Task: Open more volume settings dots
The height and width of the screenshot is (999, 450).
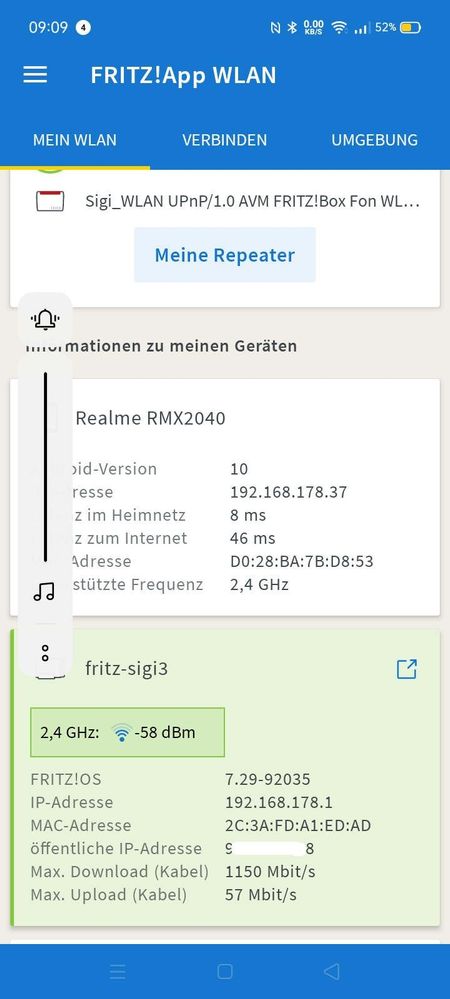Action: click(45, 652)
